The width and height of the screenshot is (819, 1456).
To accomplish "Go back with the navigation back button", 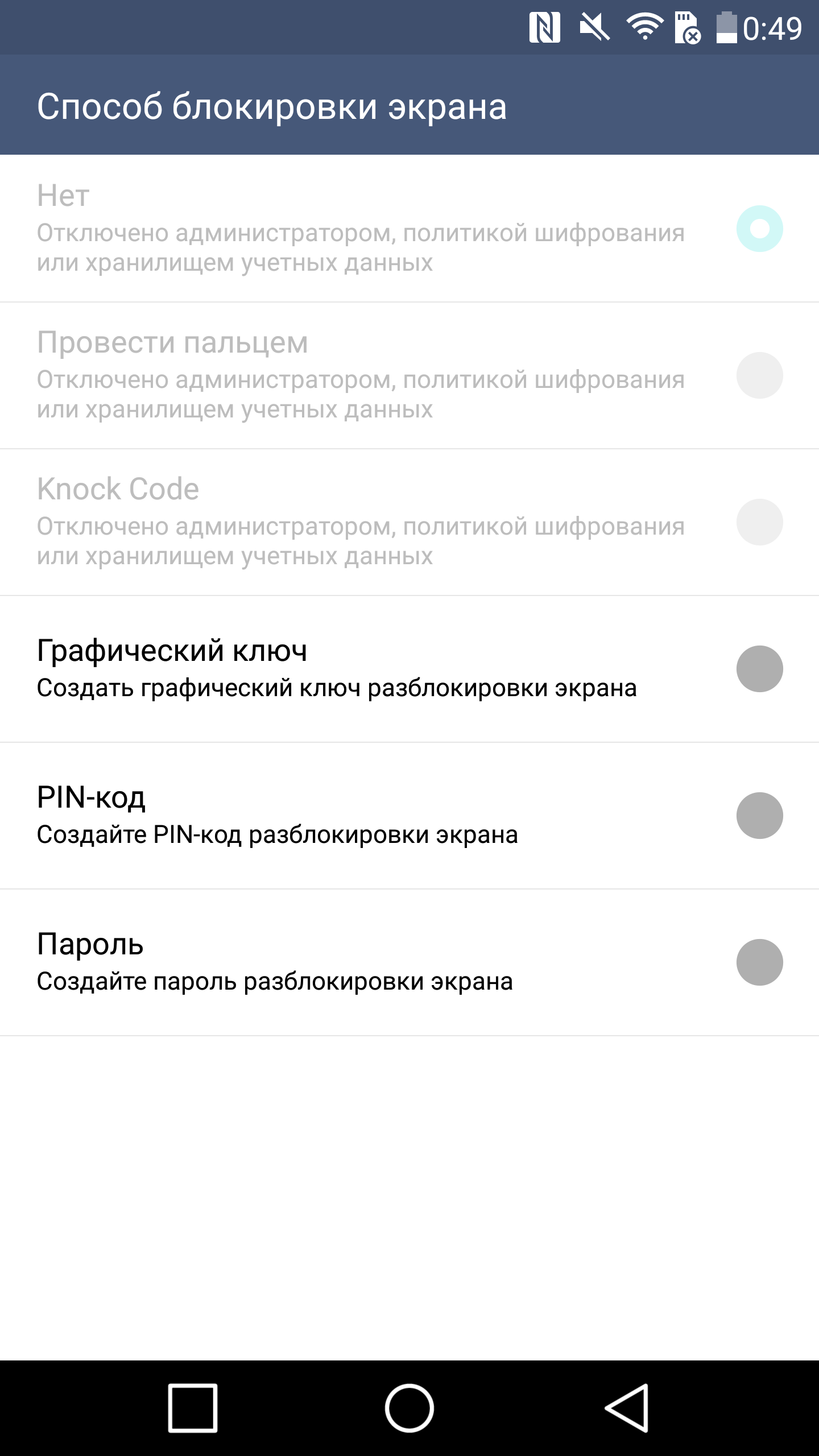I will tap(626, 1408).
